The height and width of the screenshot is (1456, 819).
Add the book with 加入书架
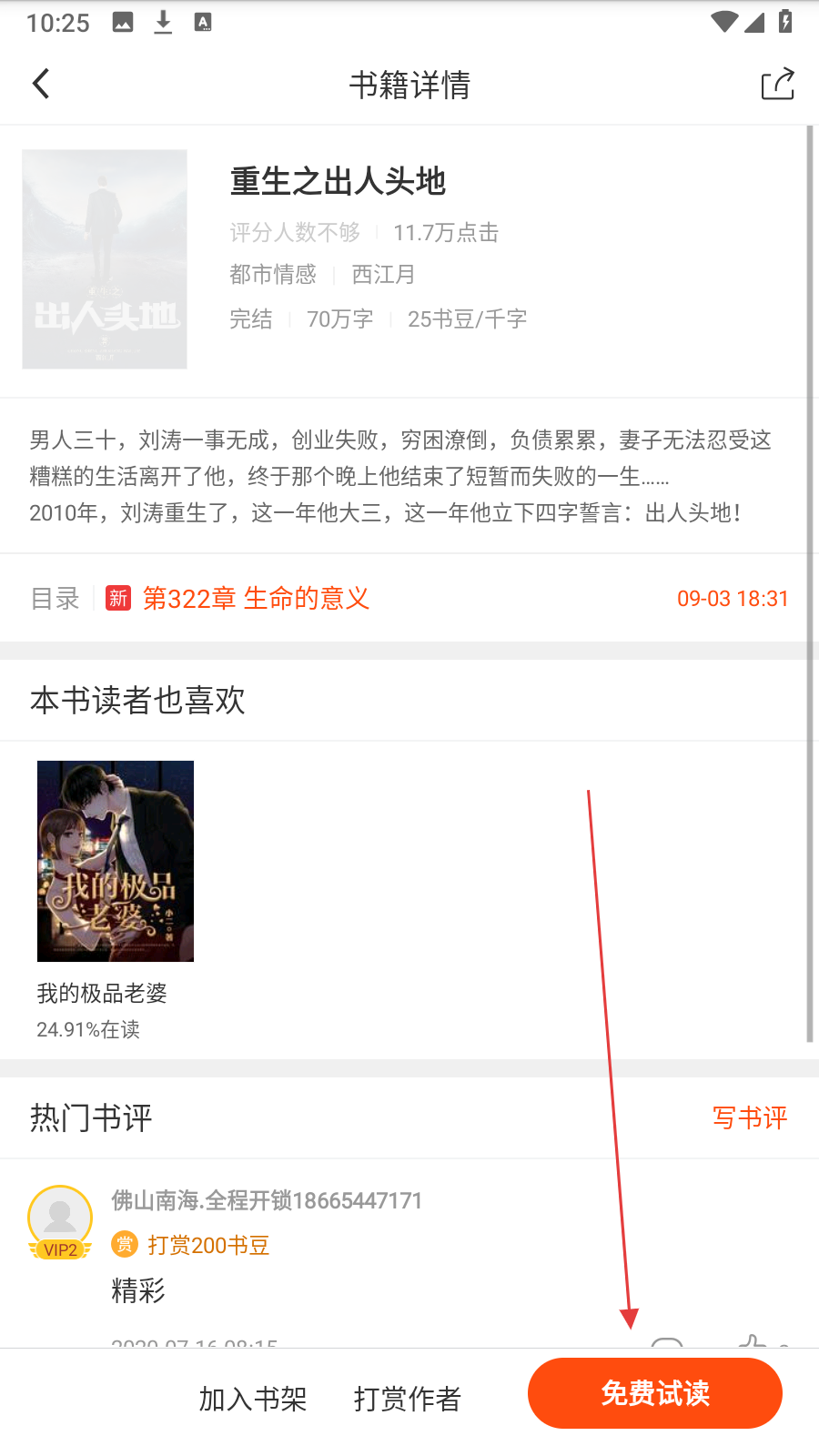click(253, 1399)
